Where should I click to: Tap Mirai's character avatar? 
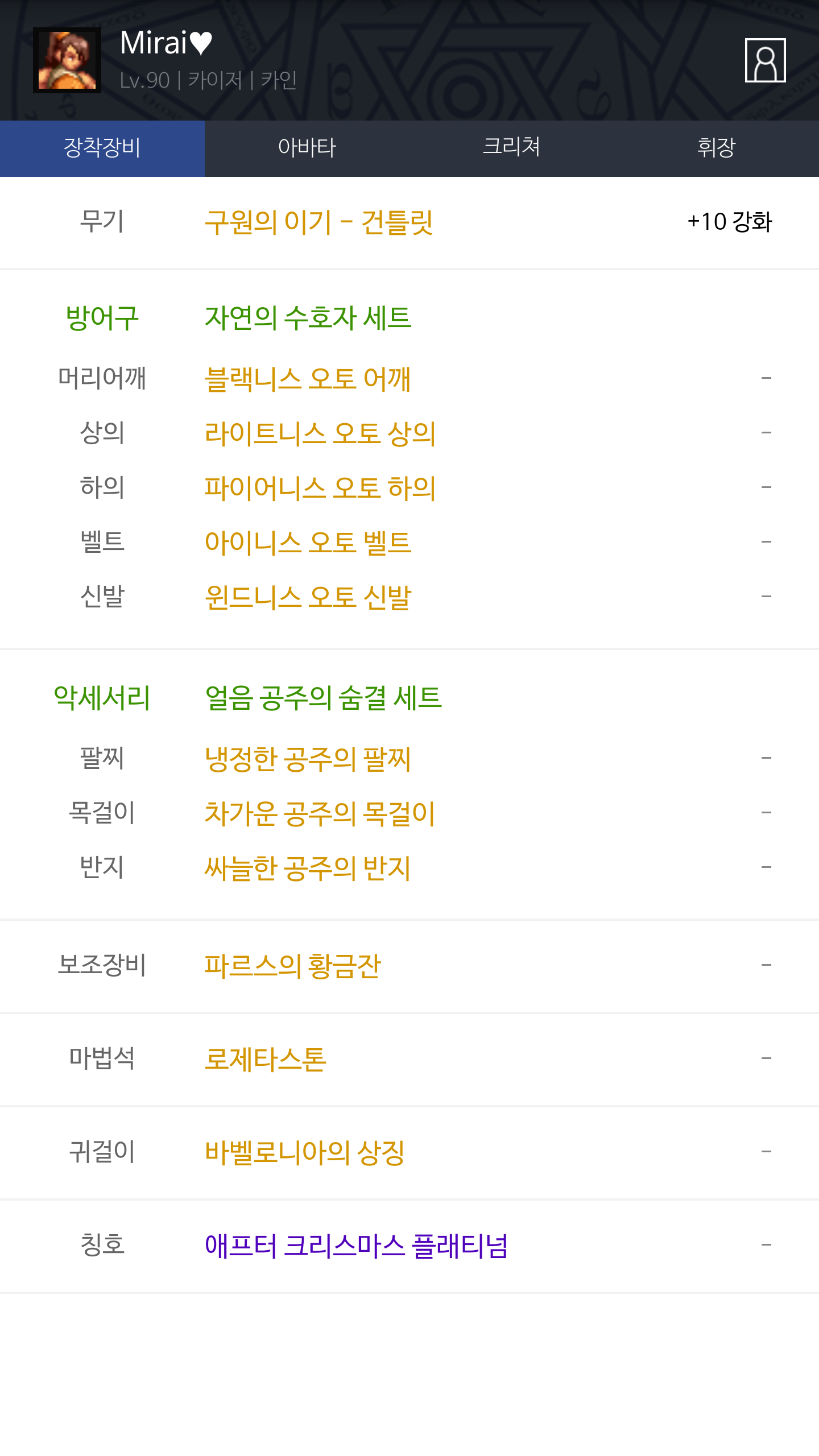(x=67, y=60)
